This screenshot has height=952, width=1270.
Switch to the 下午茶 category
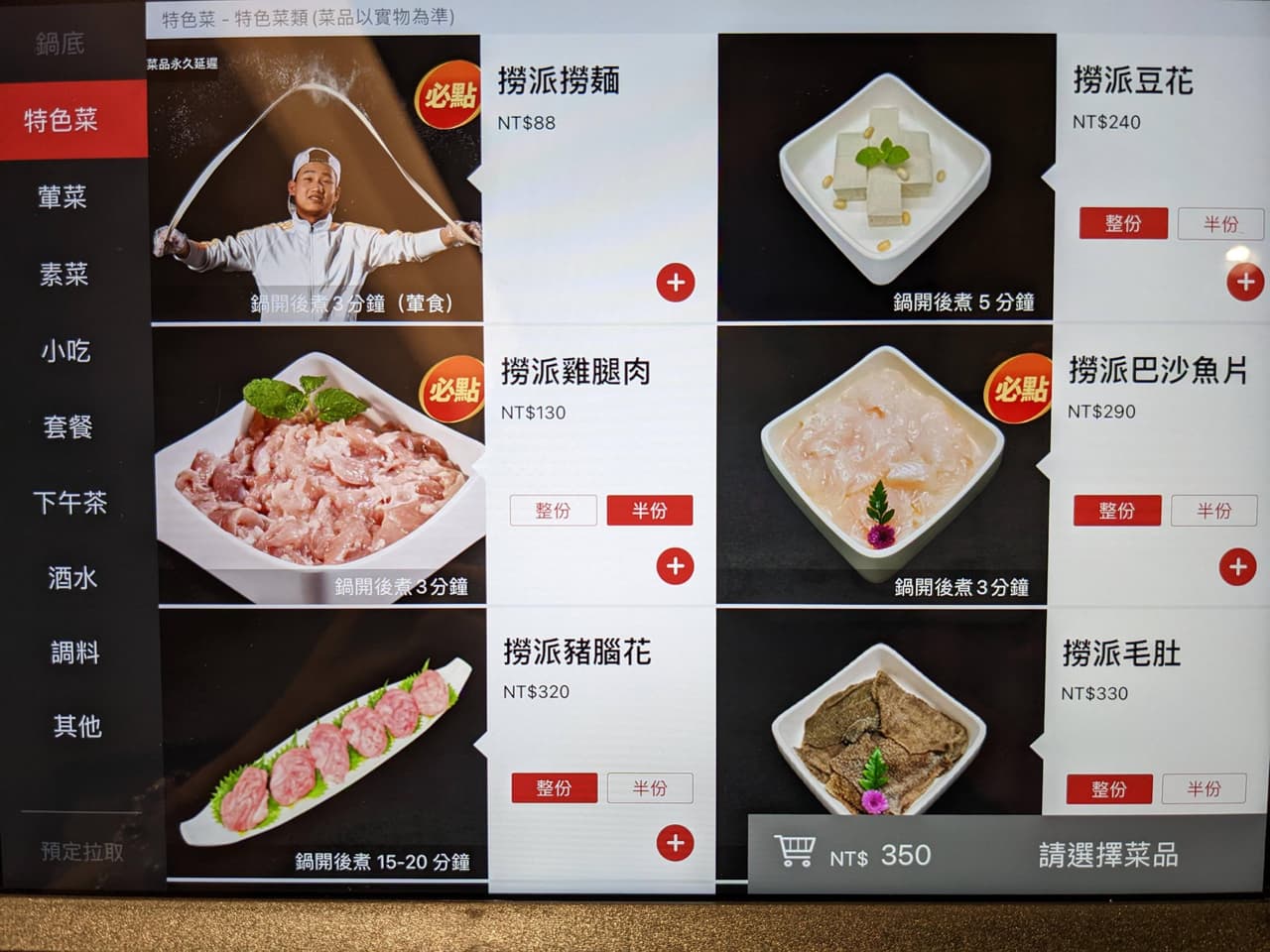(x=69, y=502)
